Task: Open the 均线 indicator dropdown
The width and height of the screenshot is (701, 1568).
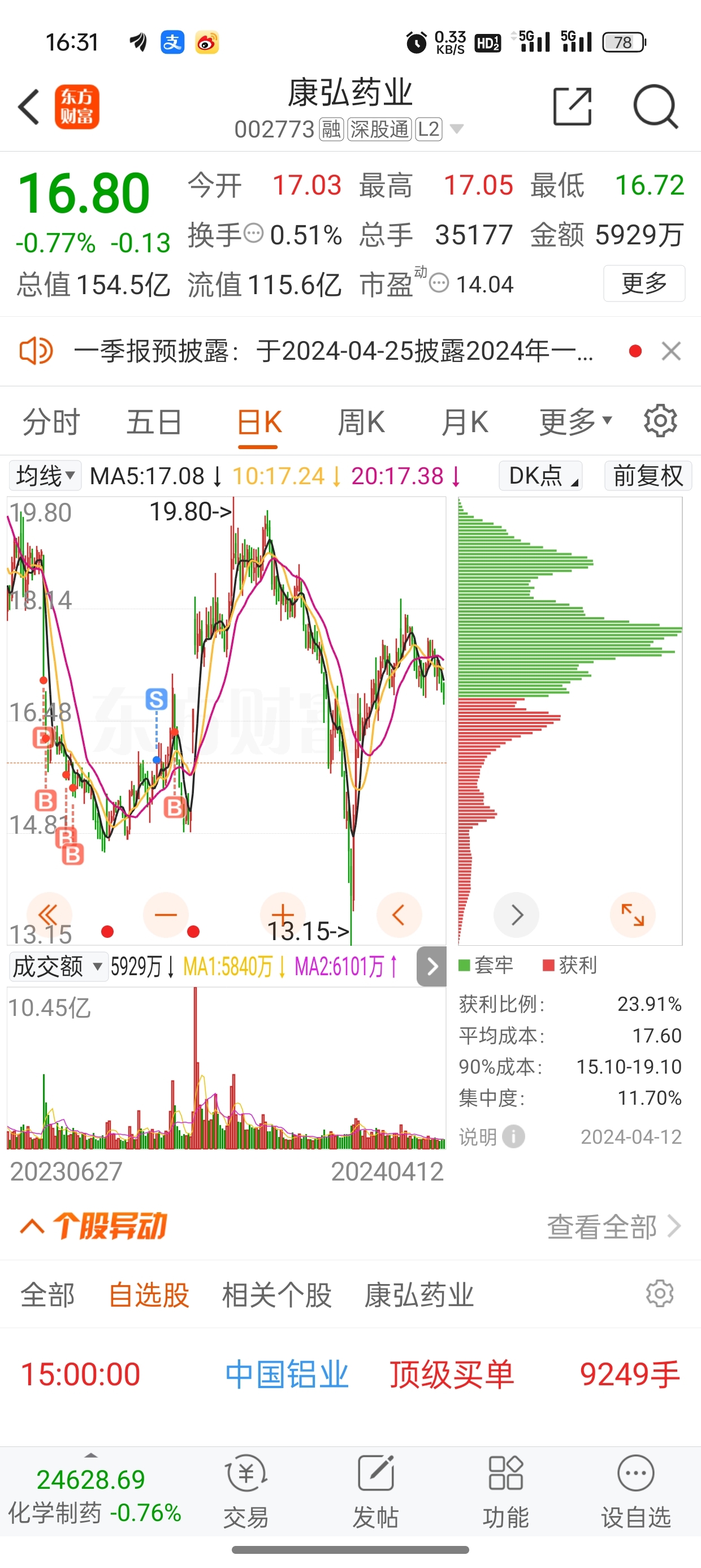Action: [x=45, y=476]
